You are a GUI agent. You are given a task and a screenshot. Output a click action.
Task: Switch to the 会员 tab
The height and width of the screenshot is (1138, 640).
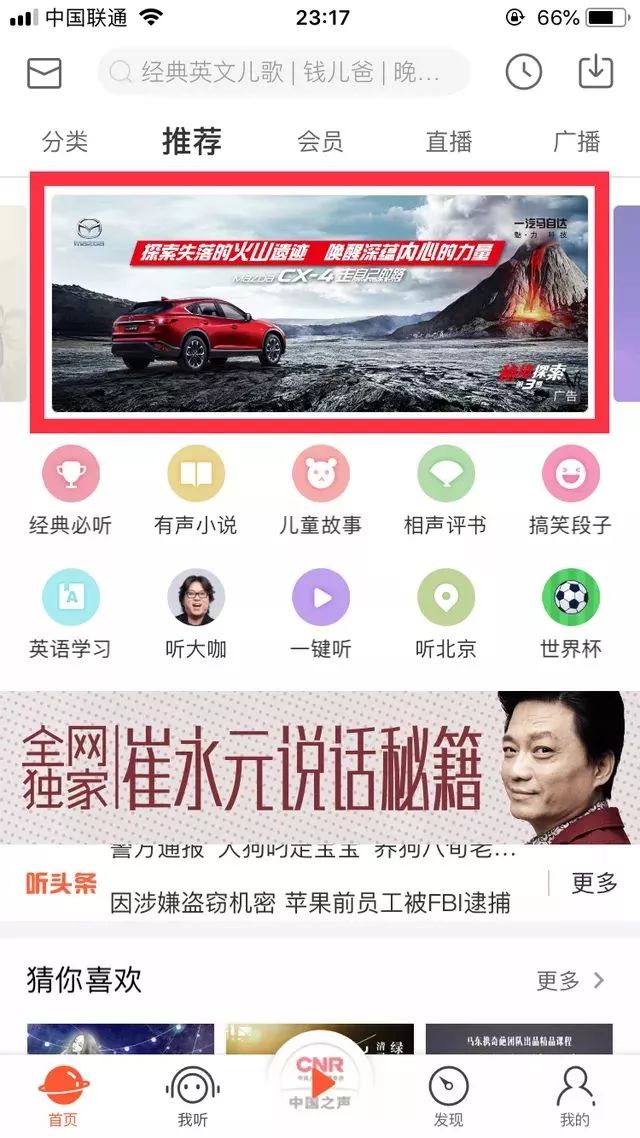click(x=320, y=141)
